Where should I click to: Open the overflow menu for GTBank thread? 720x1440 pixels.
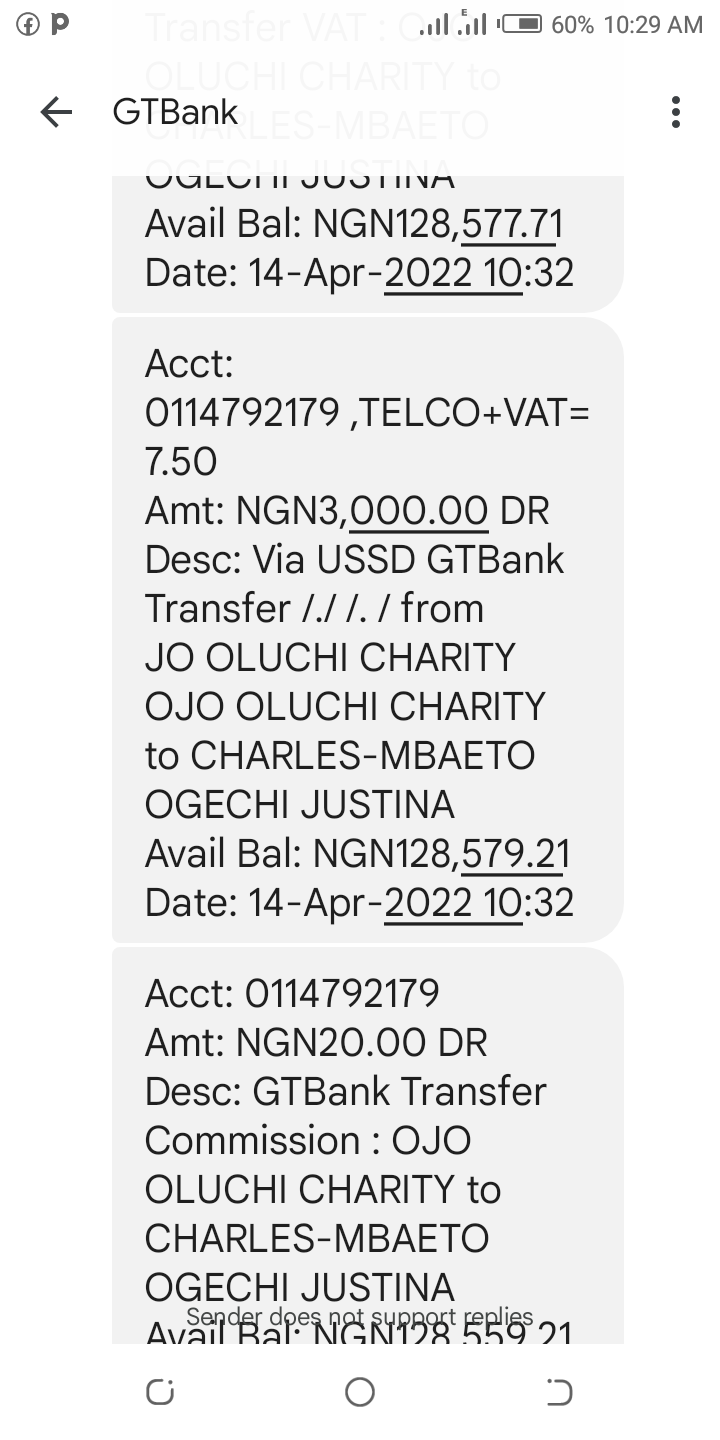pyautogui.click(x=676, y=112)
